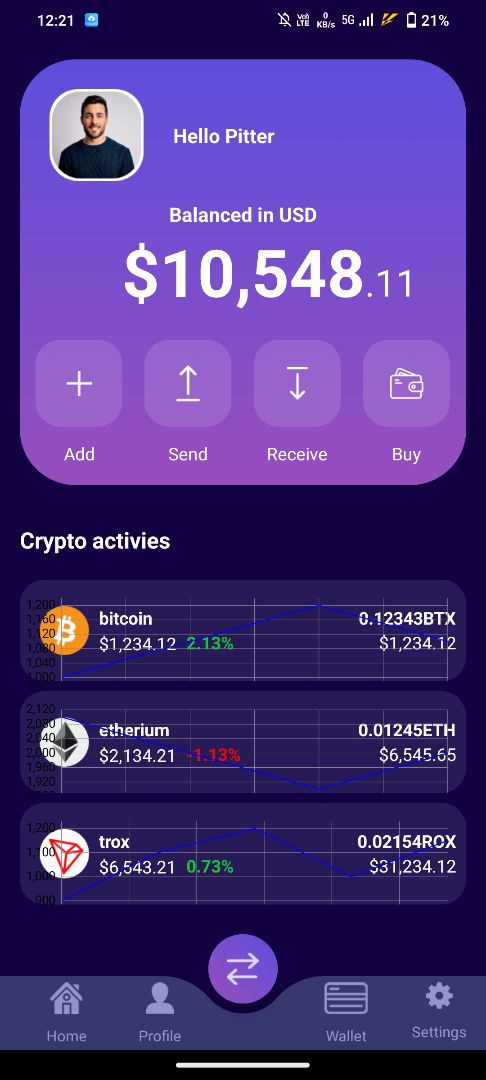This screenshot has width=486, height=1080.
Task: Open the bitcoin activity card
Action: tap(243, 631)
